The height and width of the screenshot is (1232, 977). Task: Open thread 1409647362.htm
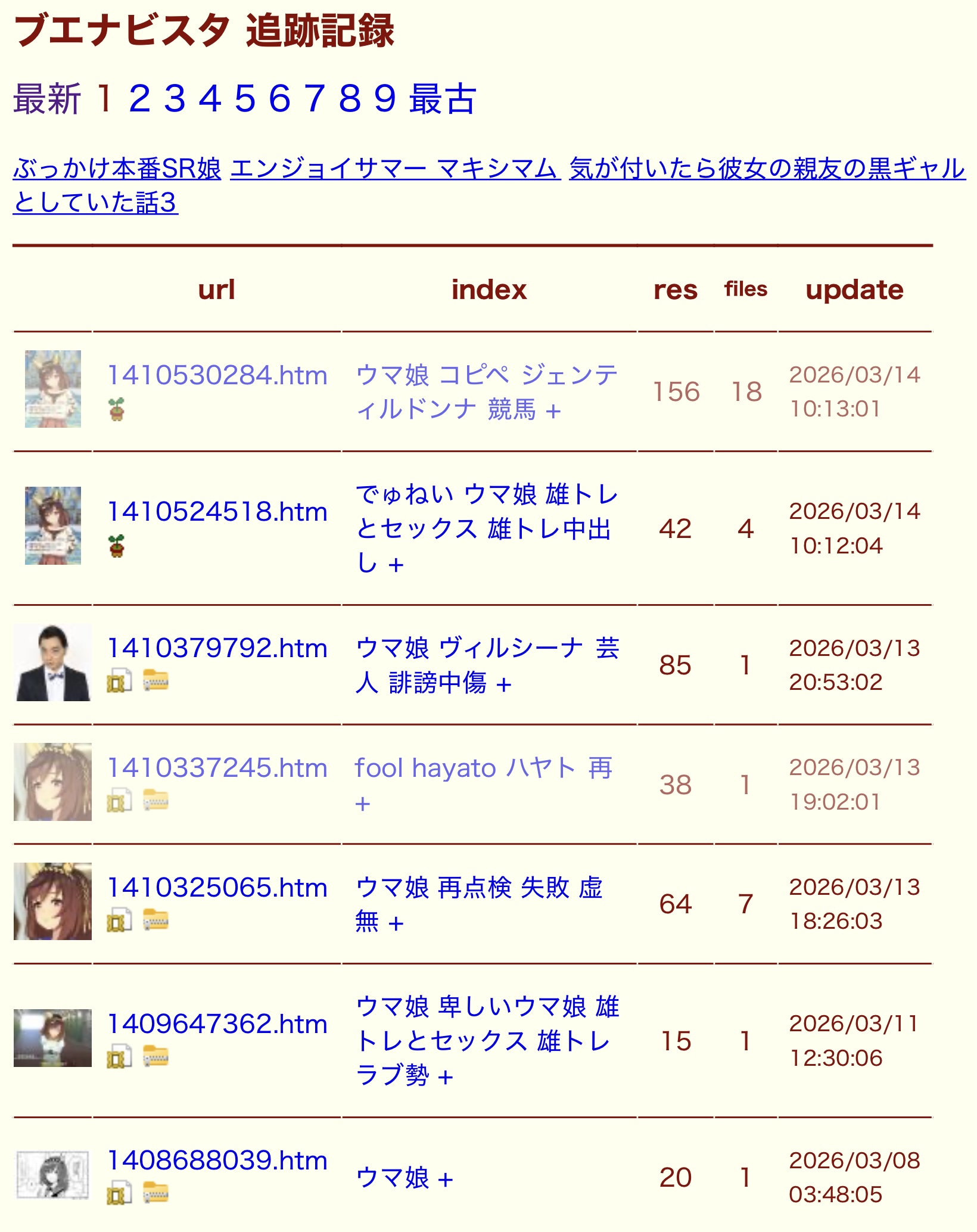pos(217,1024)
